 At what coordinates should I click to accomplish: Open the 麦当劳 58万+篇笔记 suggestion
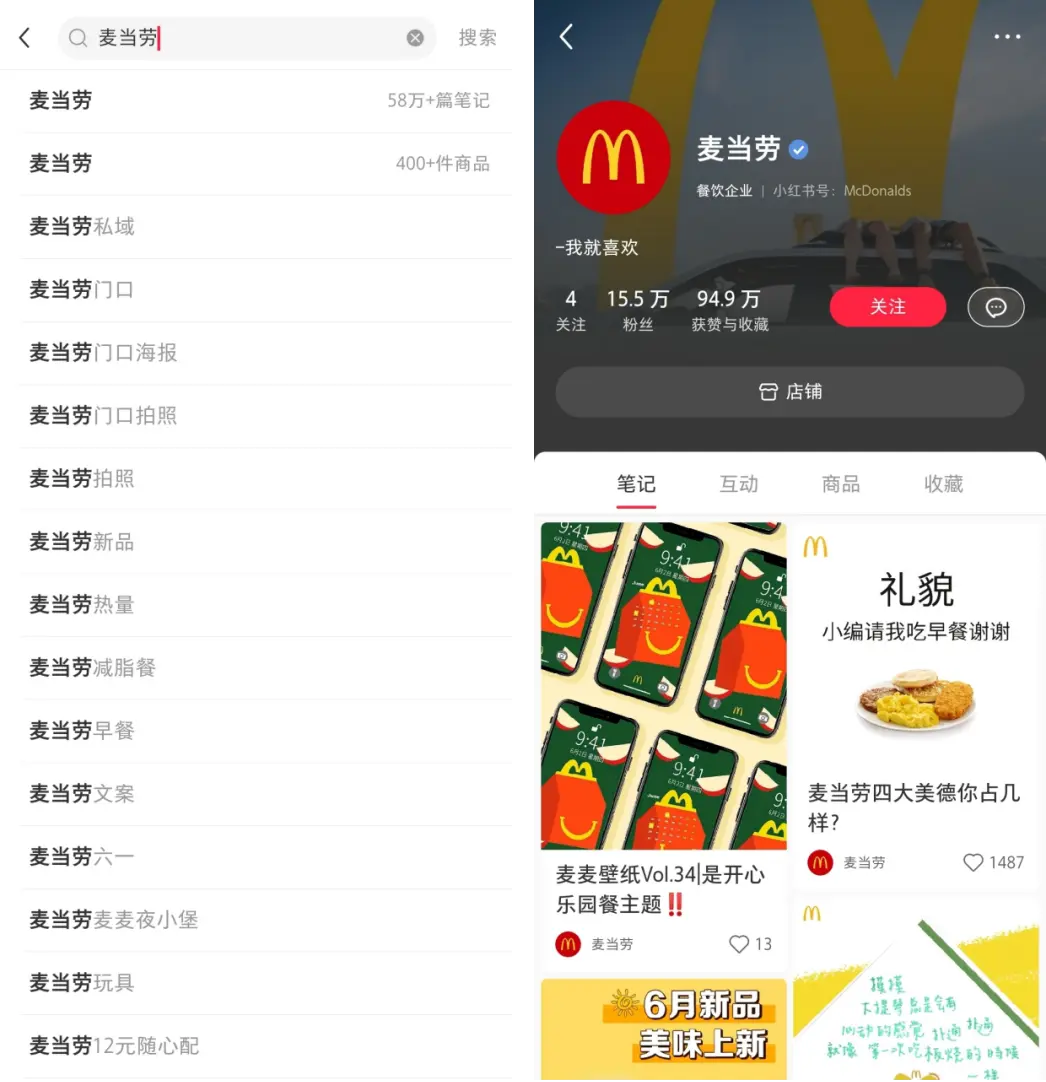pyautogui.click(x=260, y=100)
